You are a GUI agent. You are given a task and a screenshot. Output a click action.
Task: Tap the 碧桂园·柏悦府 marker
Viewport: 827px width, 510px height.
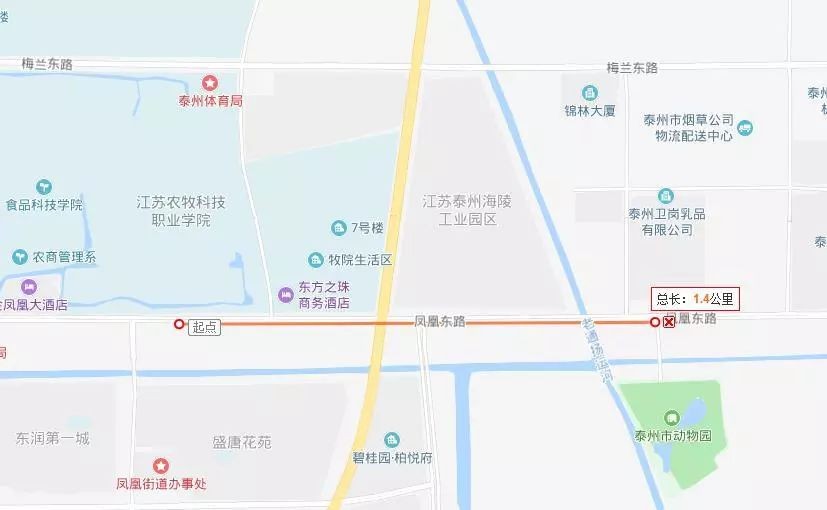(392, 440)
